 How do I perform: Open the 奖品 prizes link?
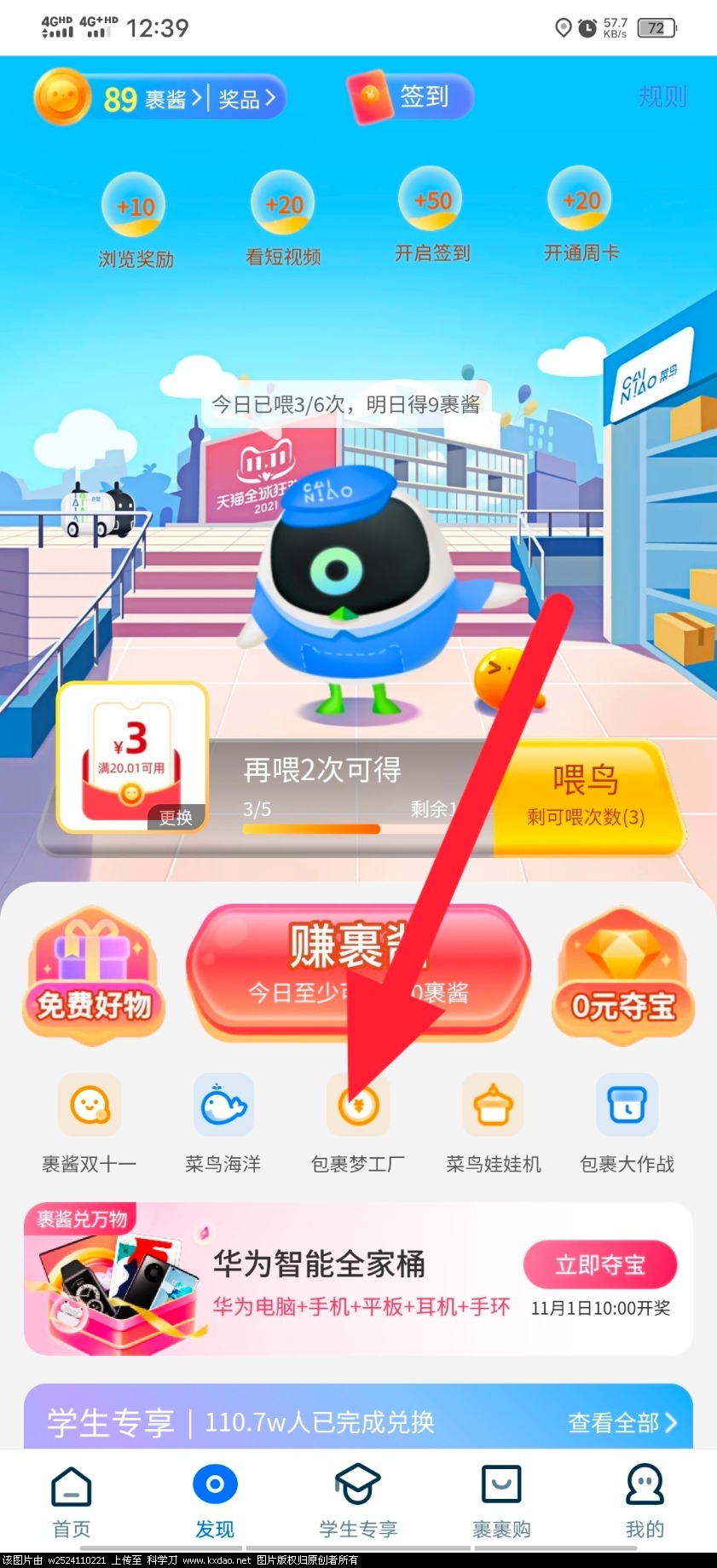click(x=246, y=99)
